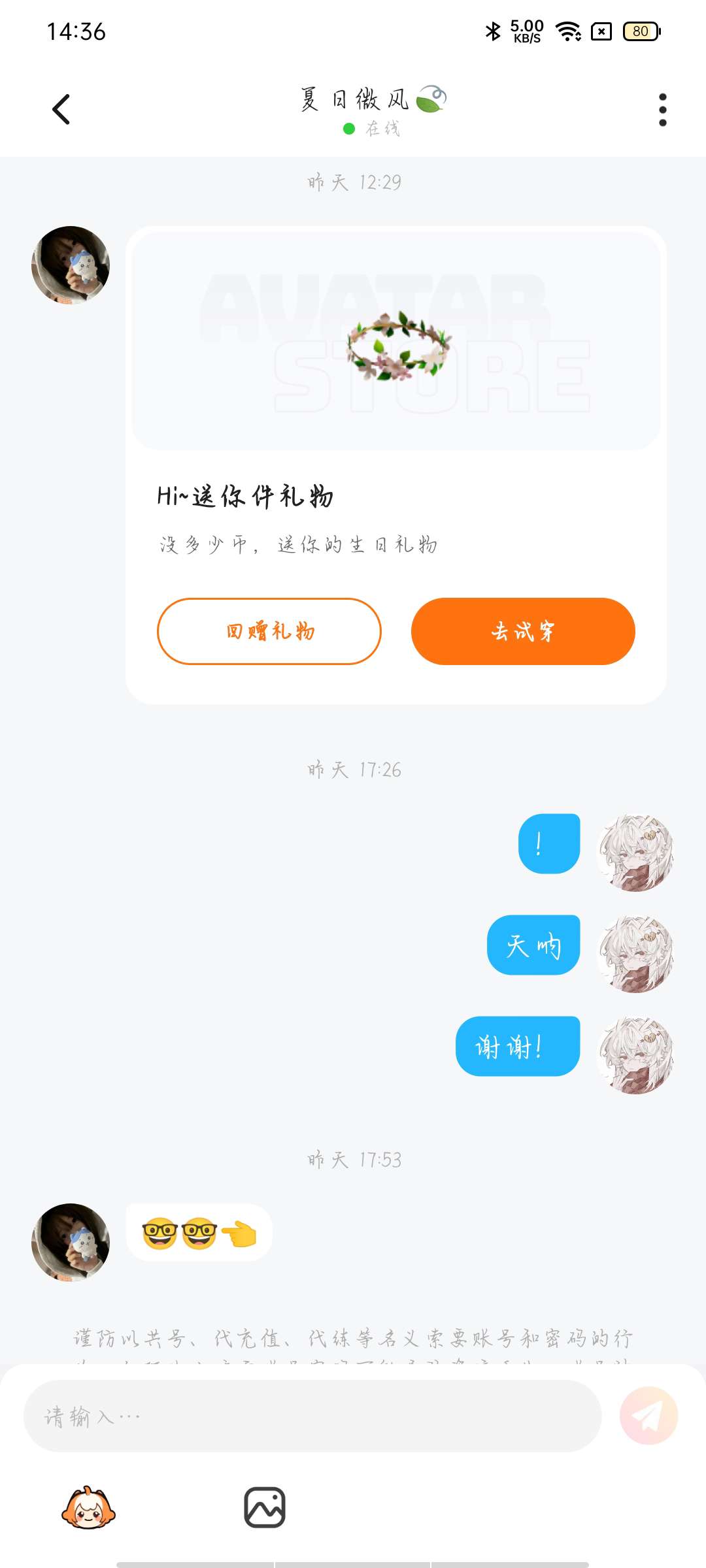Go back from the chat
Viewport: 706px width, 1568px height.
(x=61, y=109)
